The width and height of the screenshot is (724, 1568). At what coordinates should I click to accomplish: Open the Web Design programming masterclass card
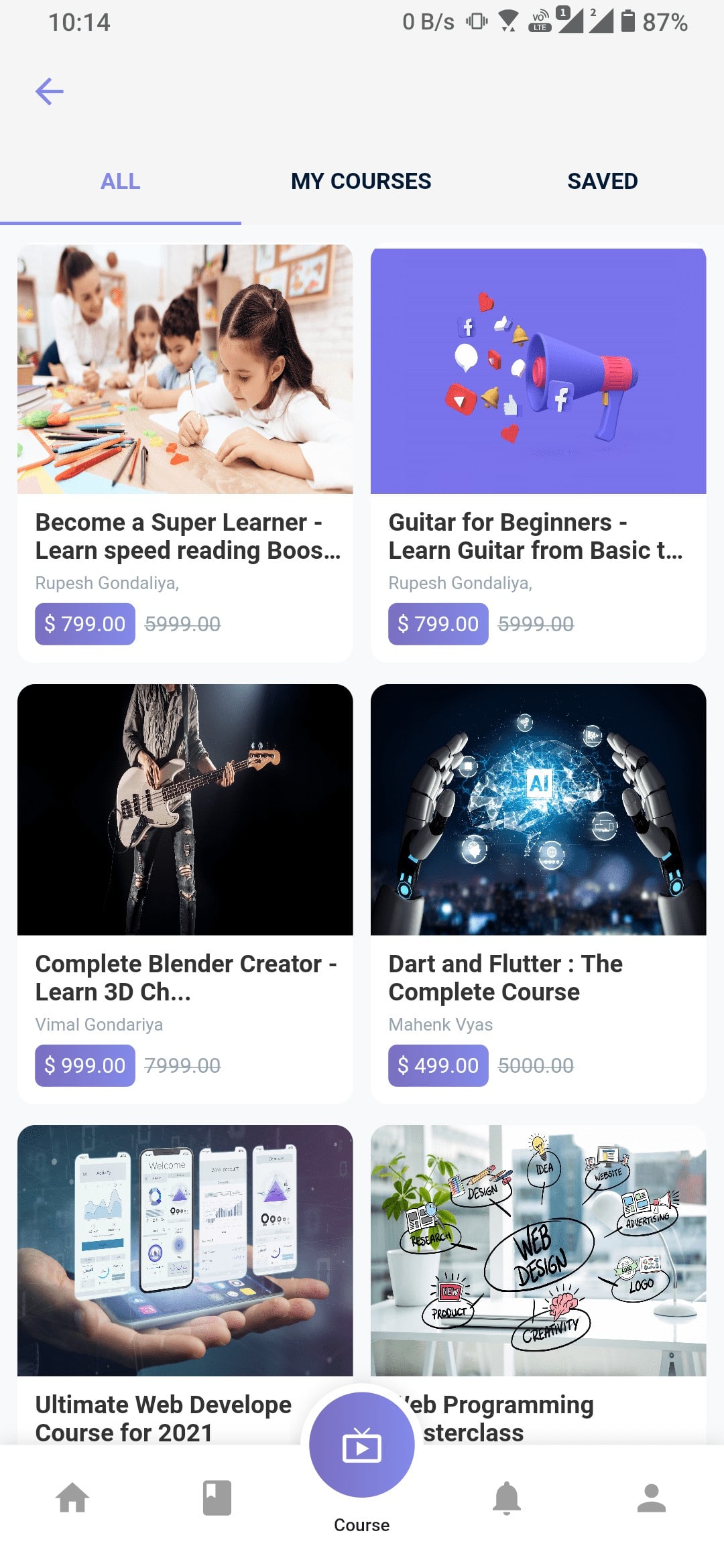pyautogui.click(x=538, y=1273)
